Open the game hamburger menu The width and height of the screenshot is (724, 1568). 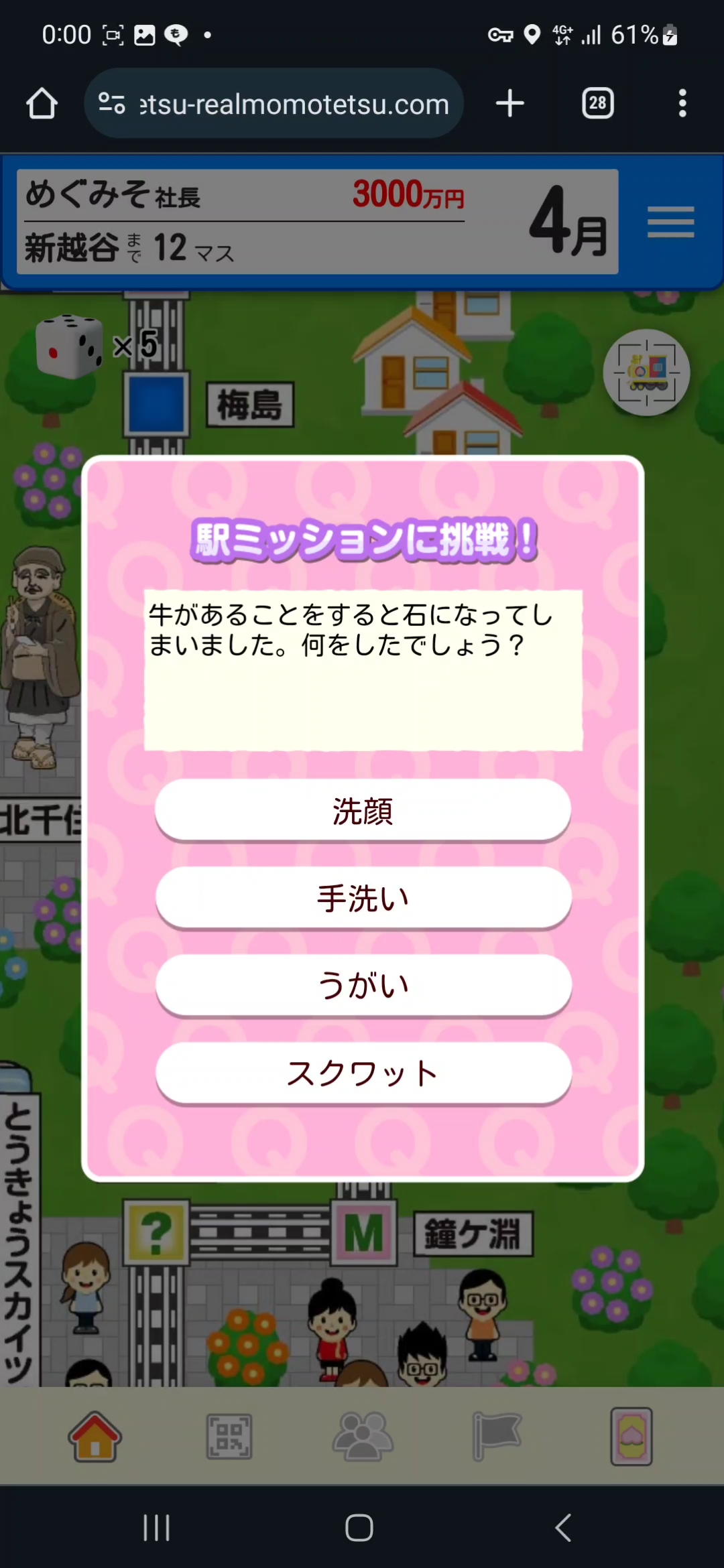[670, 222]
